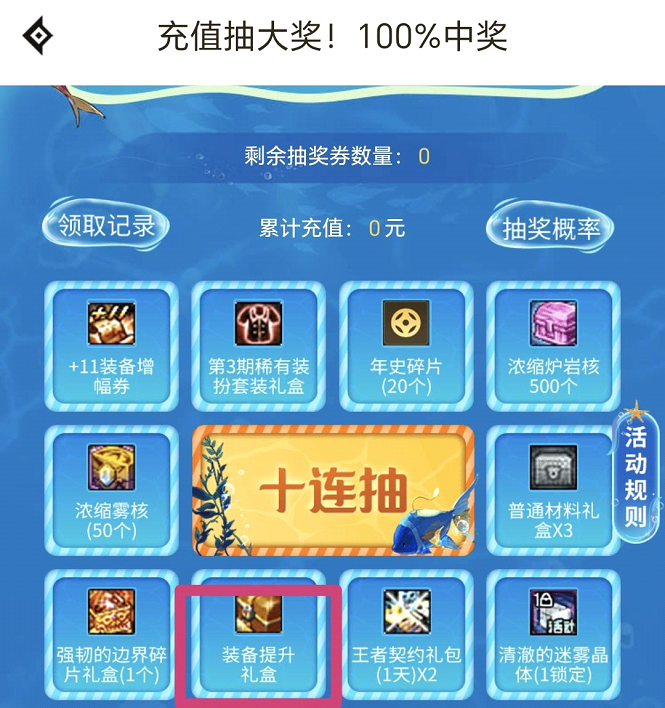Screen dimensions: 665x708
Task: Select 浓缩炉岩核 500个 prize tile
Action: pos(554,345)
